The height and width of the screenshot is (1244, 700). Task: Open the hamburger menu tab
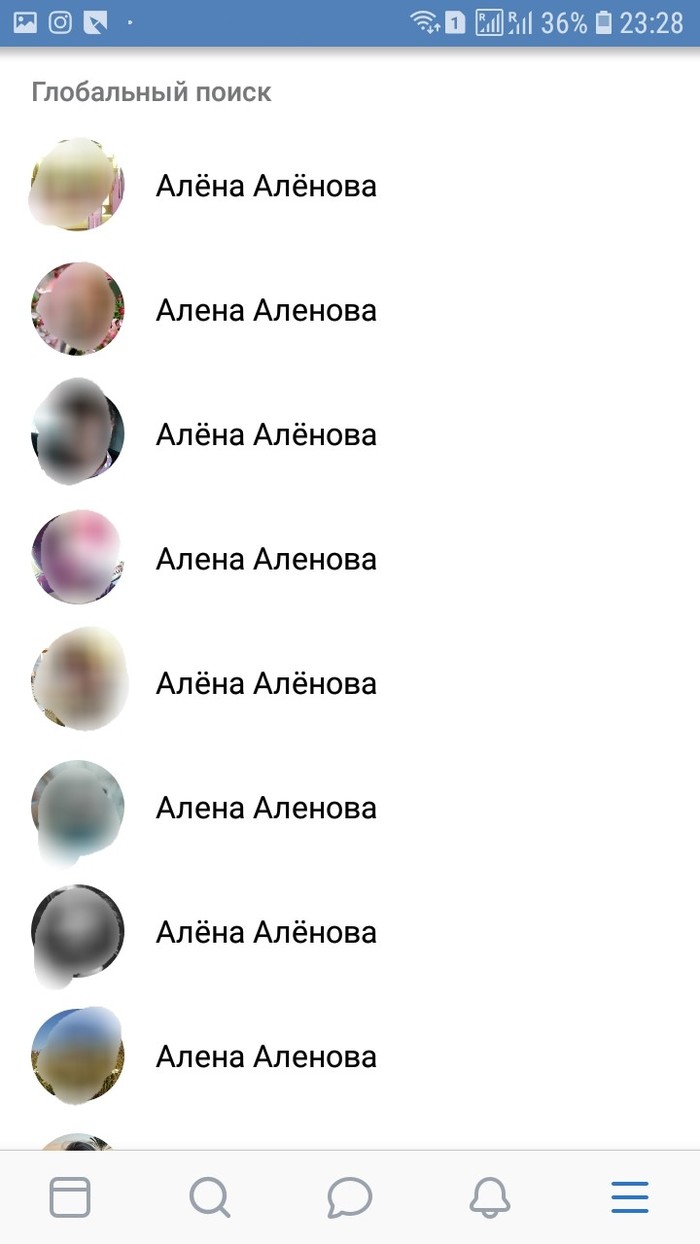click(630, 1196)
